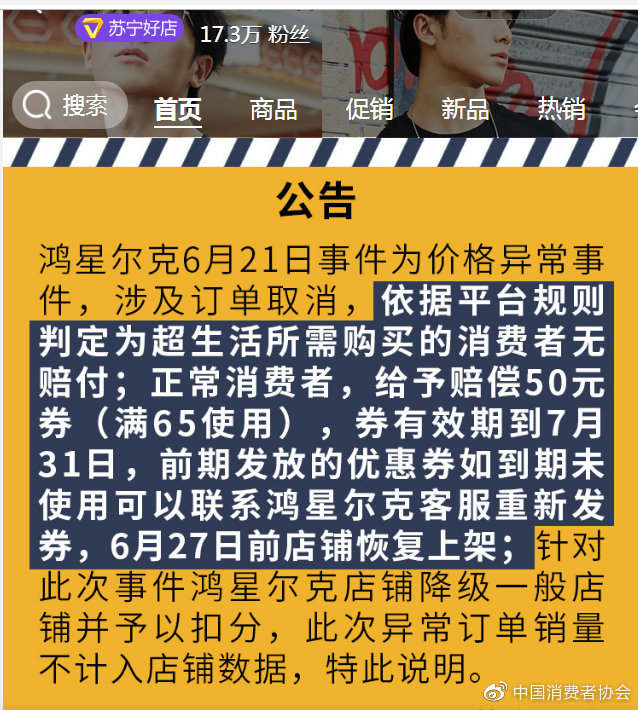Open the store search box
The width and height of the screenshot is (638, 710).
(69, 105)
